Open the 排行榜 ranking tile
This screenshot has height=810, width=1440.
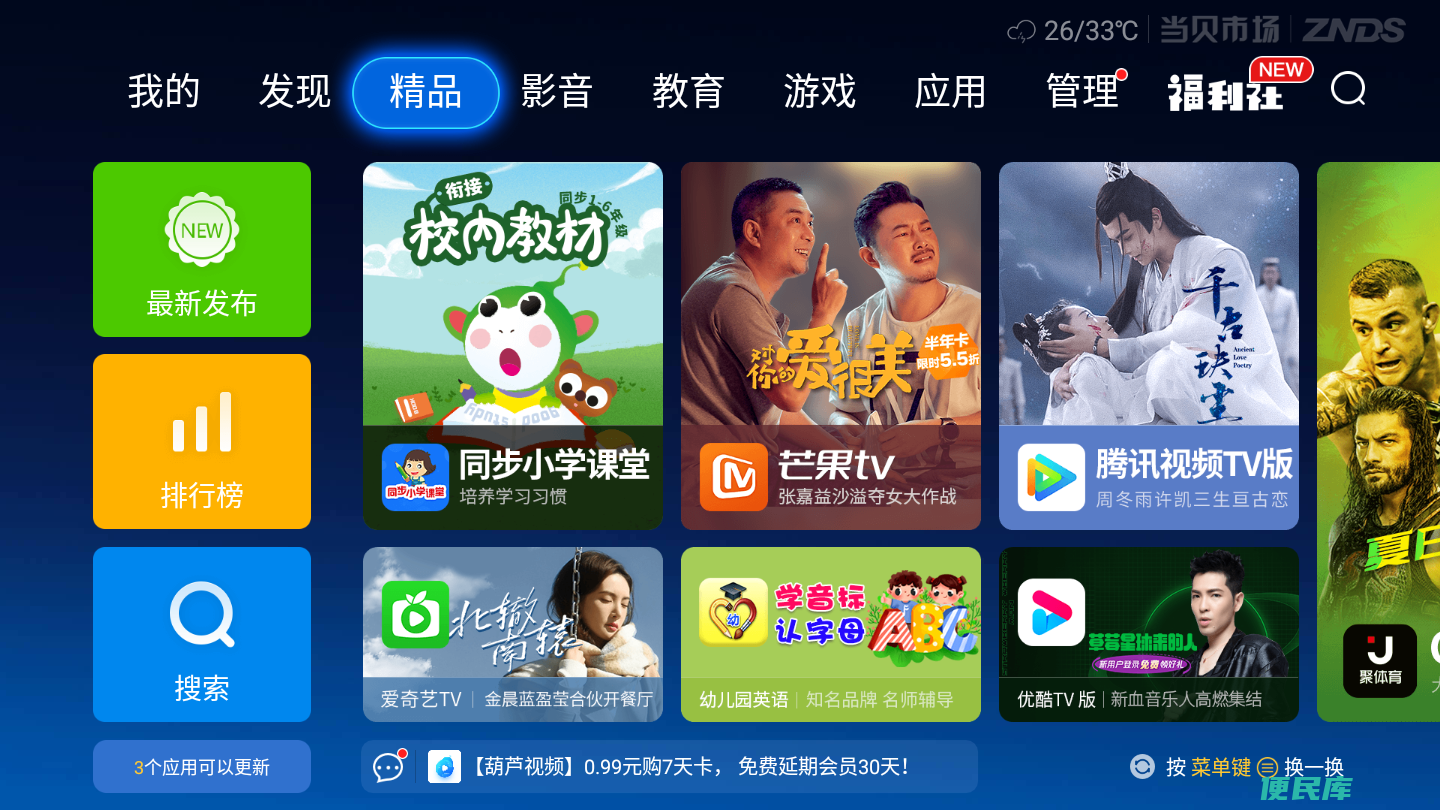click(202, 441)
